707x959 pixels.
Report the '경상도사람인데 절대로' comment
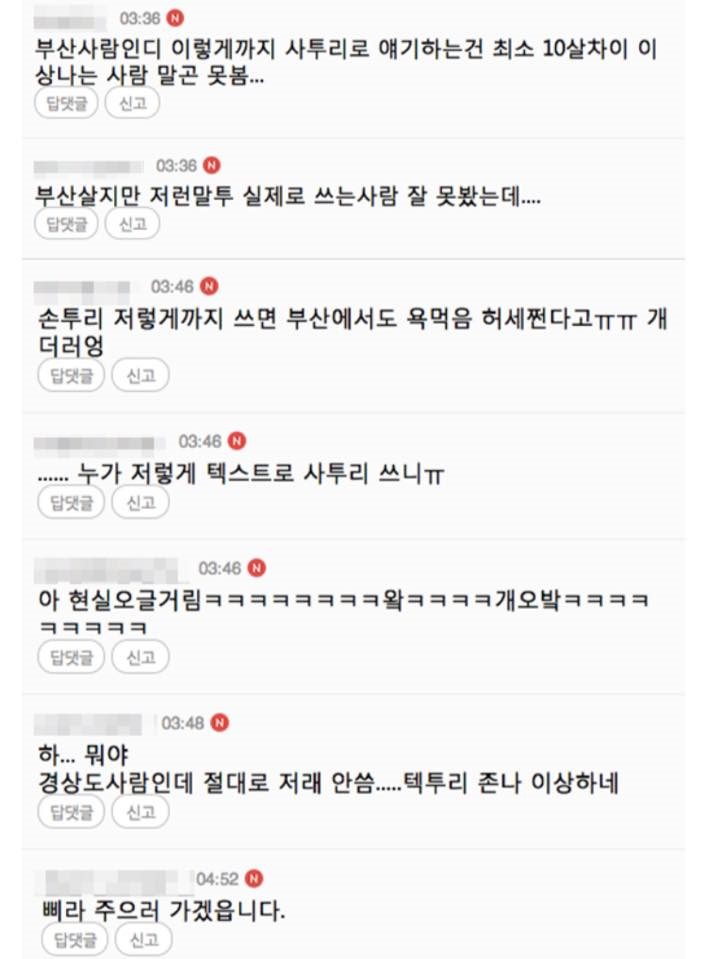140,811
